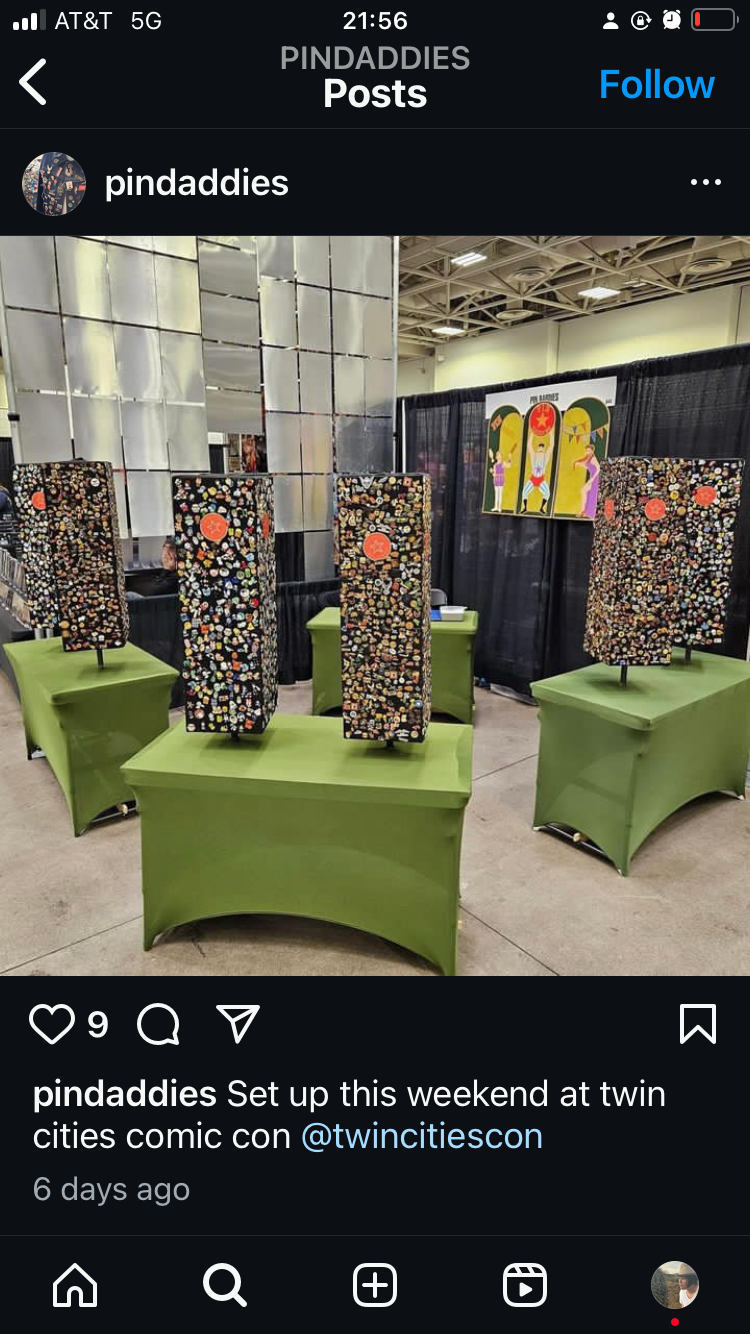Follow the pindaddies account
The height and width of the screenshot is (1334, 750).
[x=656, y=85]
